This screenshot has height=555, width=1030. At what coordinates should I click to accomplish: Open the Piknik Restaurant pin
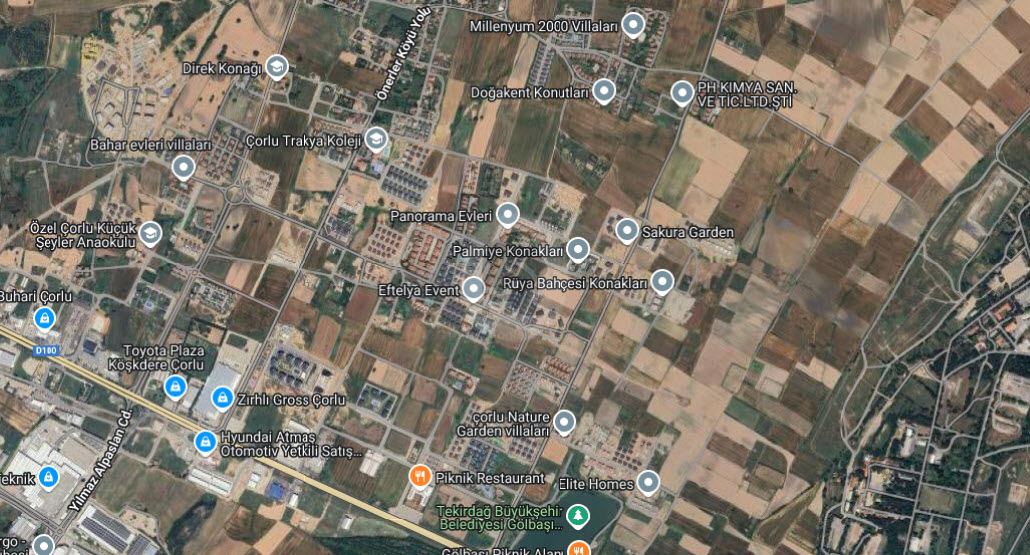[x=421, y=477]
